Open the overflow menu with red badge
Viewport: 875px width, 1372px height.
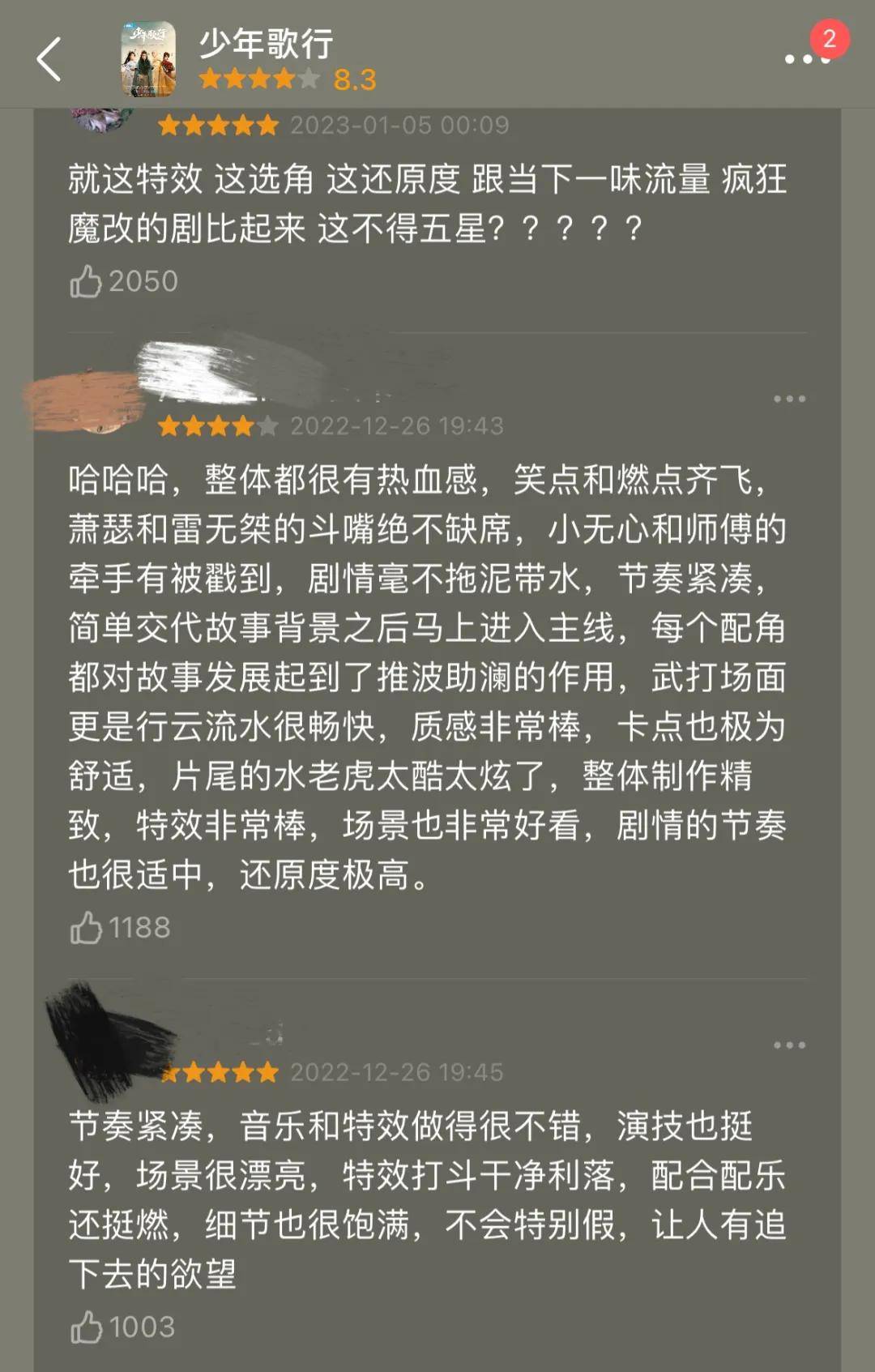(807, 58)
